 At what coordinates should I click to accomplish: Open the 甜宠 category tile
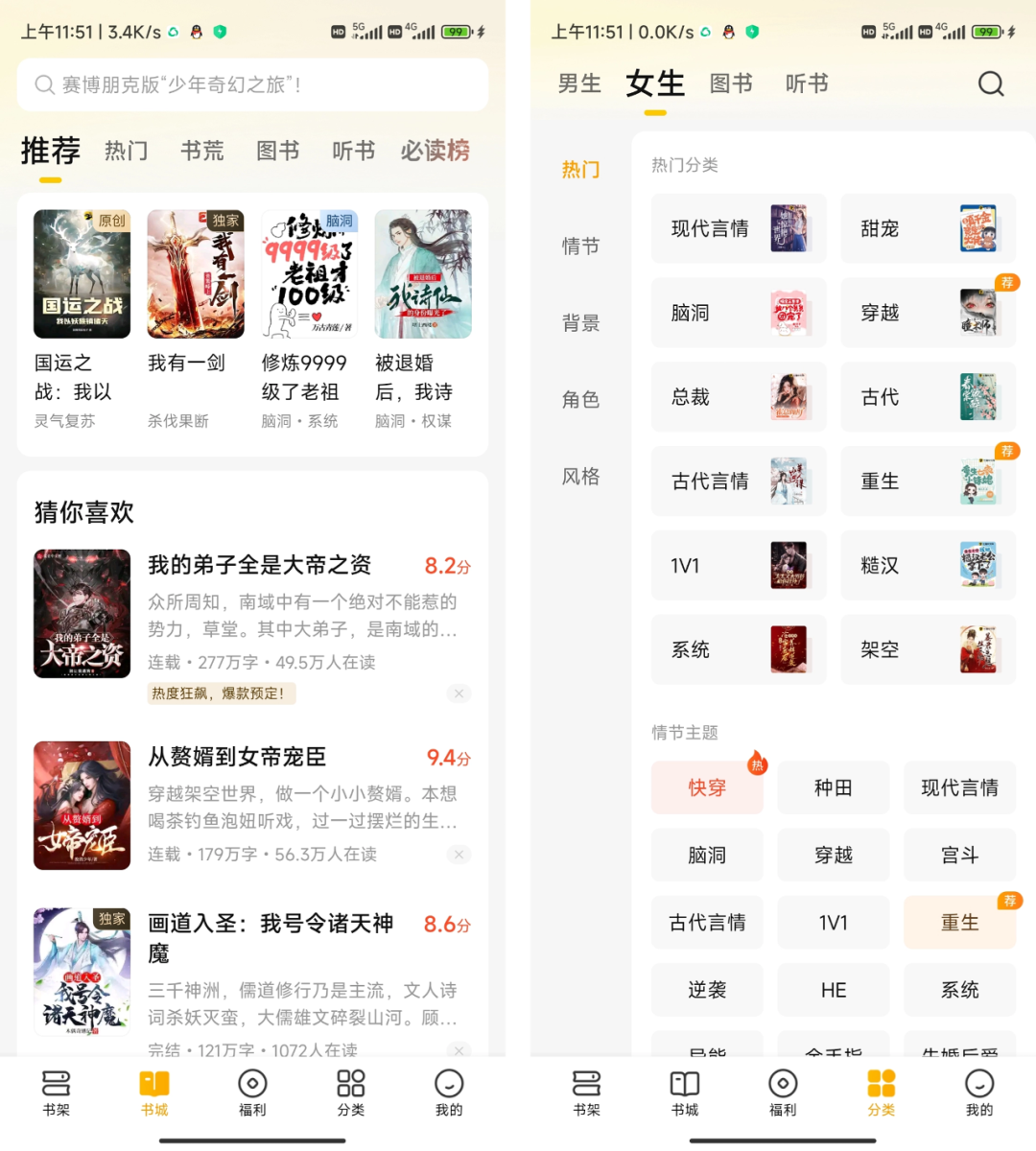tap(928, 228)
